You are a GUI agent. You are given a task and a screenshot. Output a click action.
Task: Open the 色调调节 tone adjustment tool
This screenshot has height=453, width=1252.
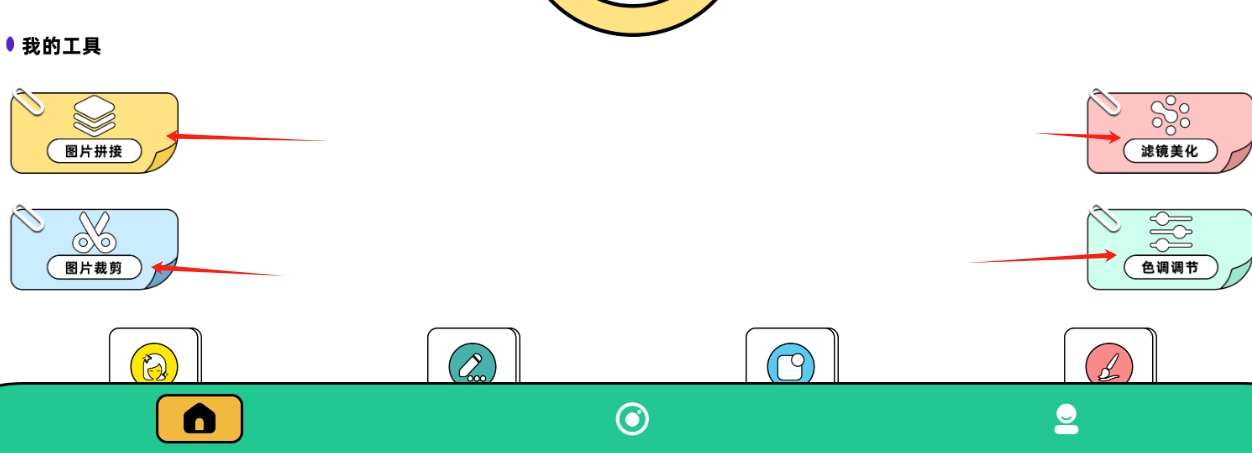[1169, 249]
